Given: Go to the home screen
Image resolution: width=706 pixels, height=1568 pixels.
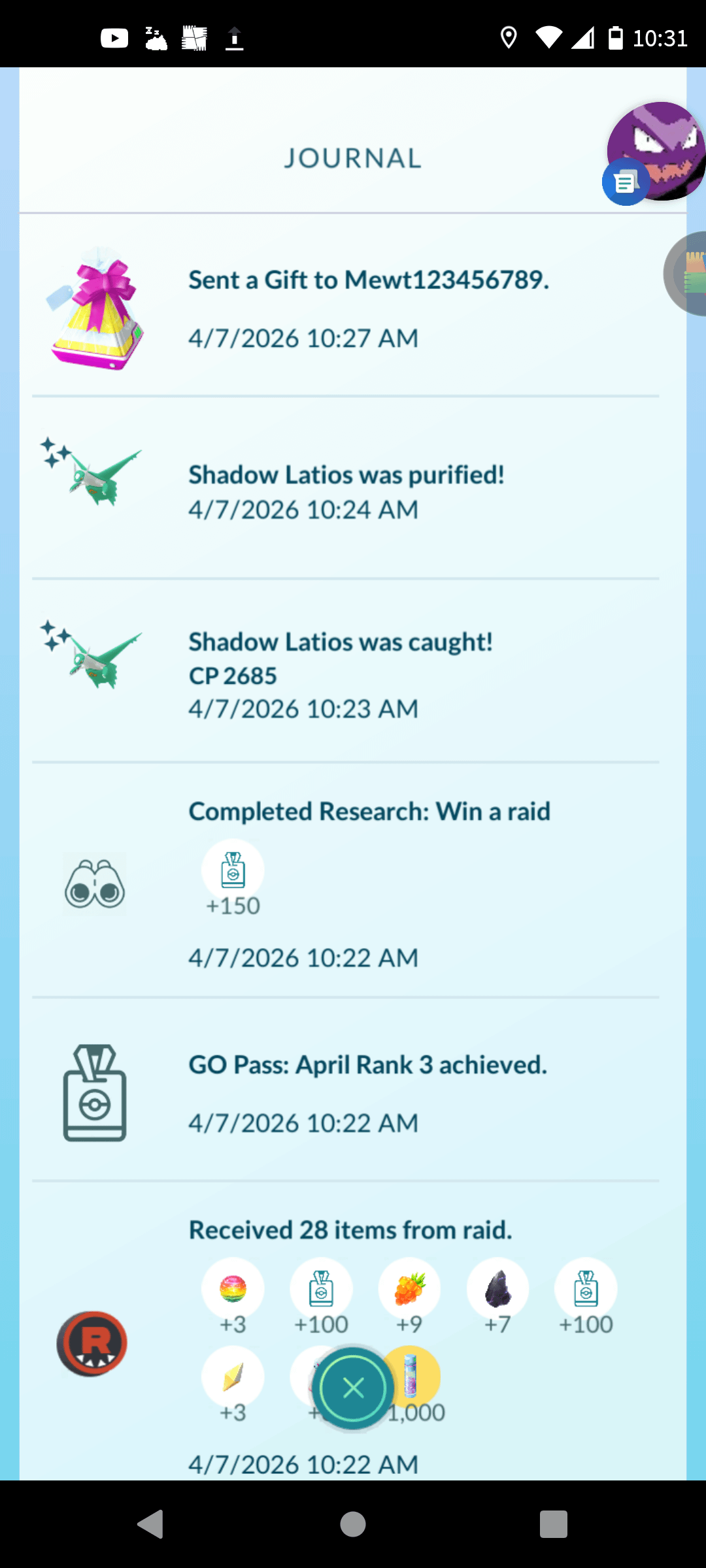Looking at the screenshot, I should click(353, 1524).
